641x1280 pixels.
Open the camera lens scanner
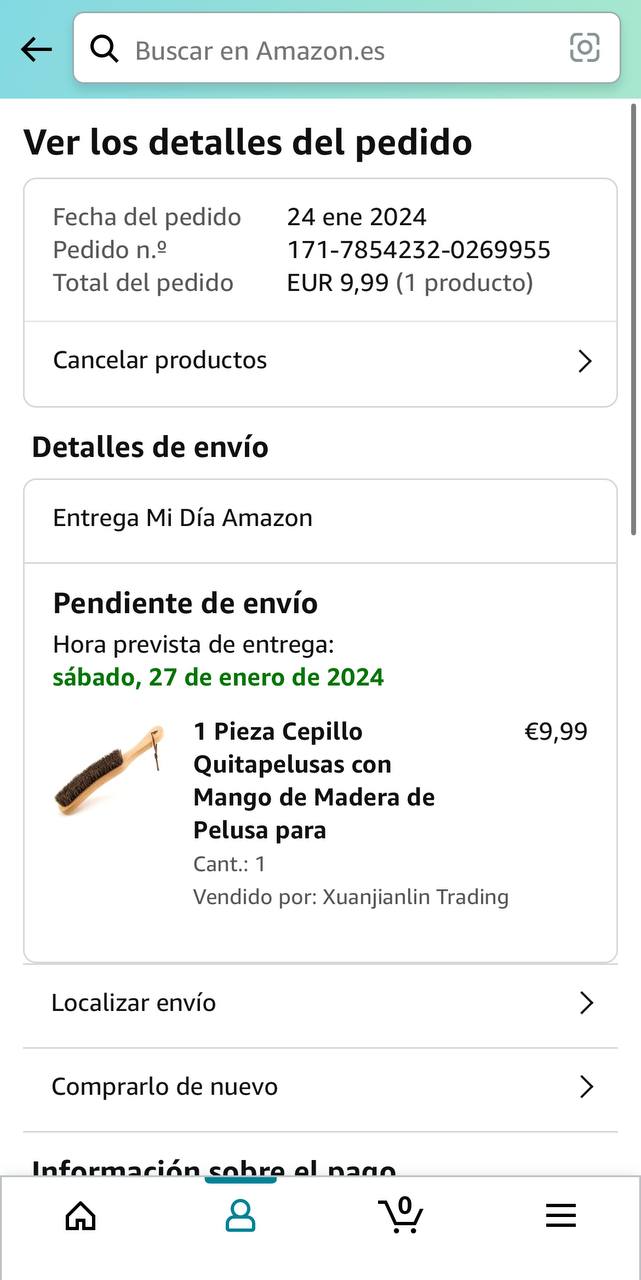[584, 48]
